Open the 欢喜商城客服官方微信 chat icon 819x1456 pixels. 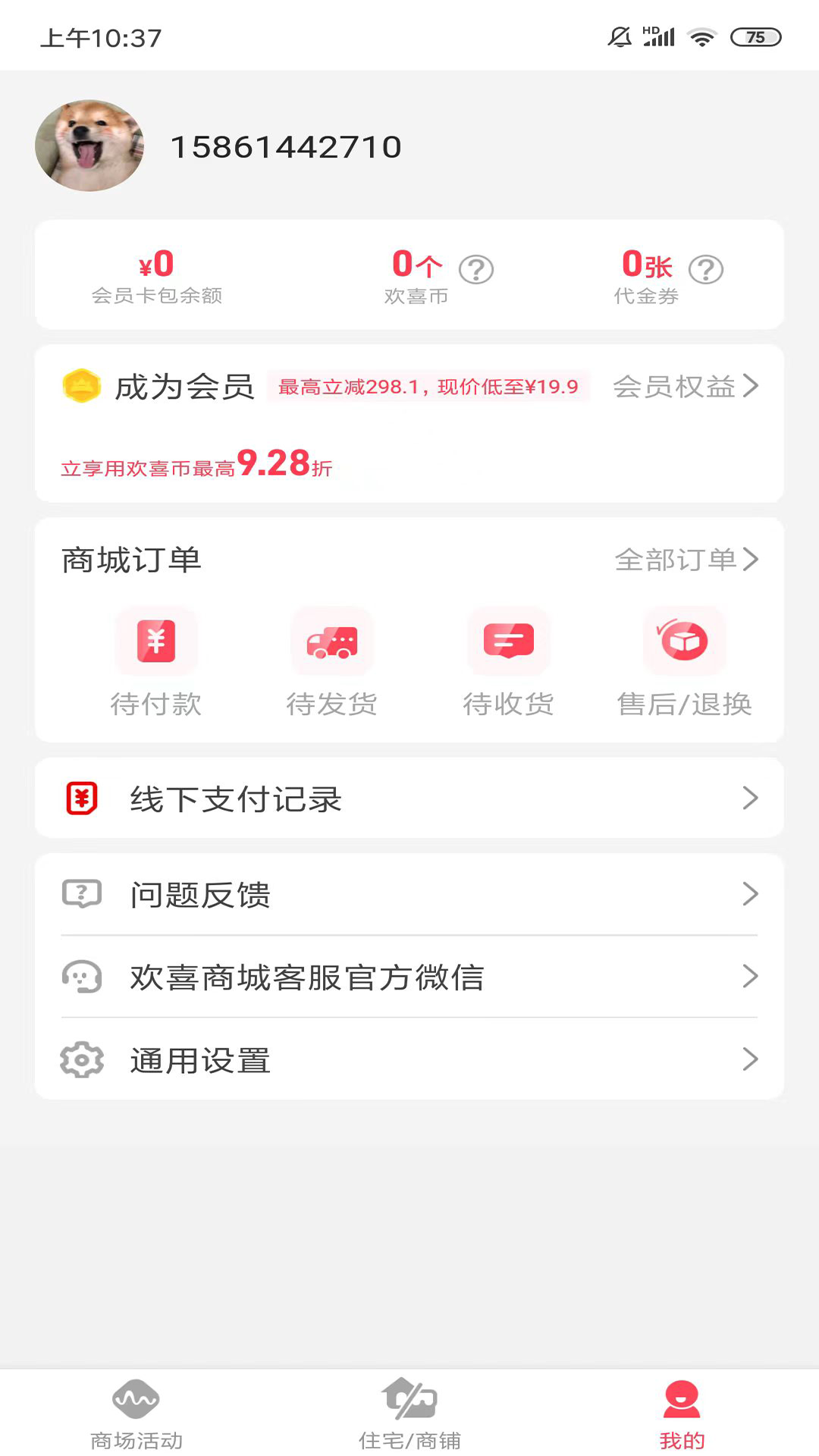click(82, 977)
